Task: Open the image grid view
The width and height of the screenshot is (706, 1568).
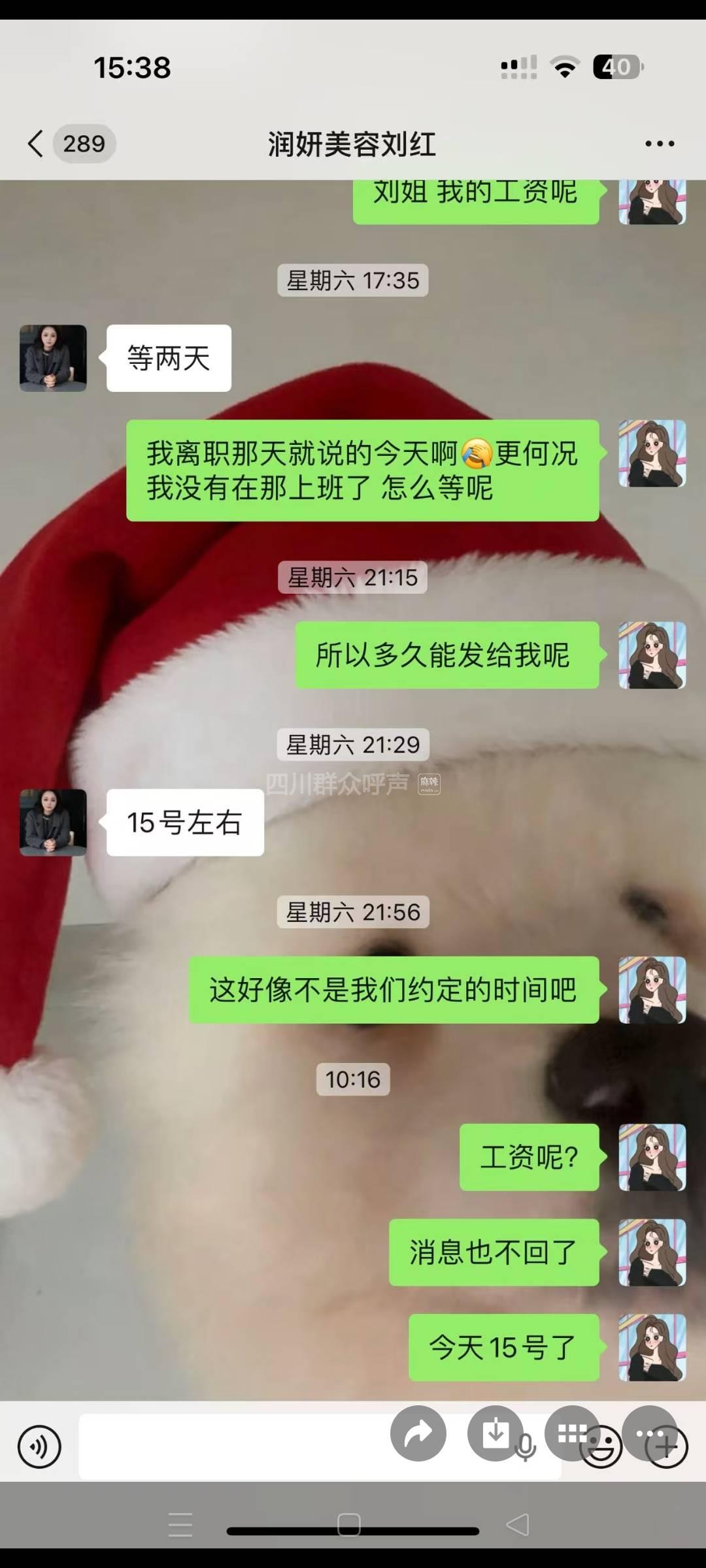Action: (572, 1433)
